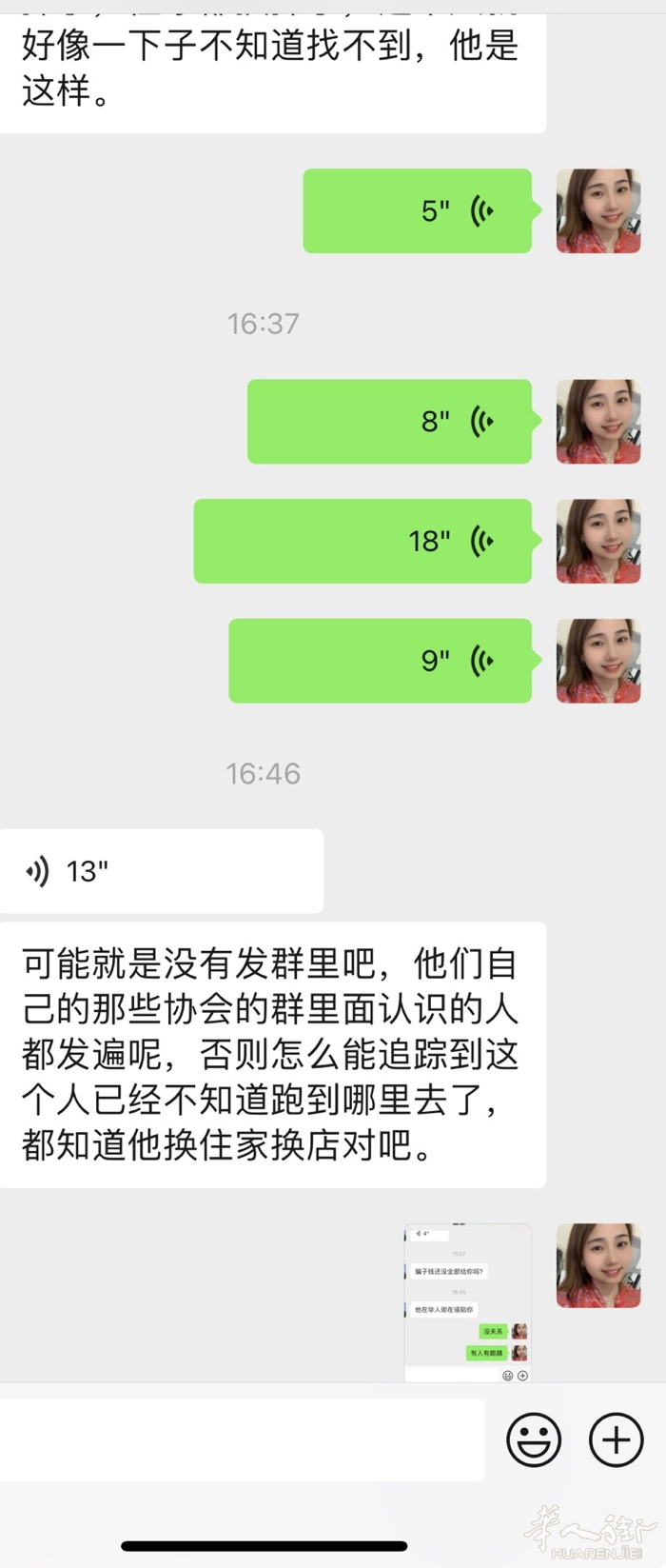Play the 5-second voice message

417,210
